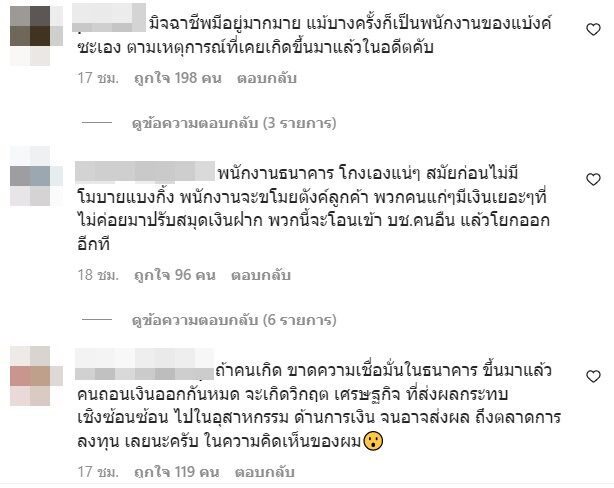Open profile picture of the 198-like commenter
This screenshot has width=614, height=488.
click(31, 24)
